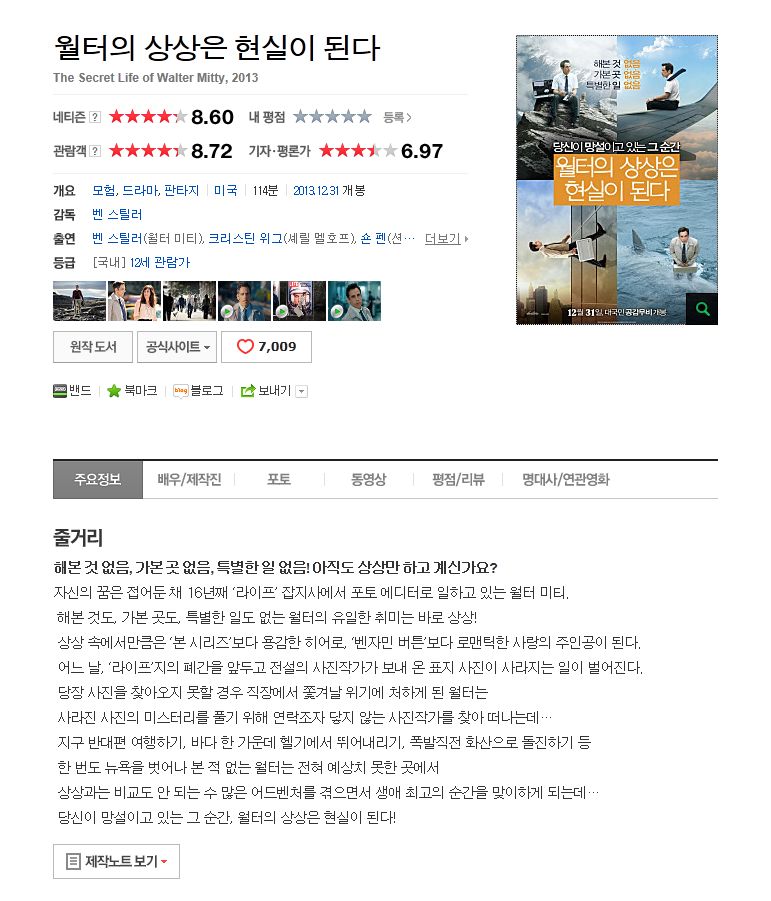Share to 블로그
This screenshot has height=901, width=771.
198,391
